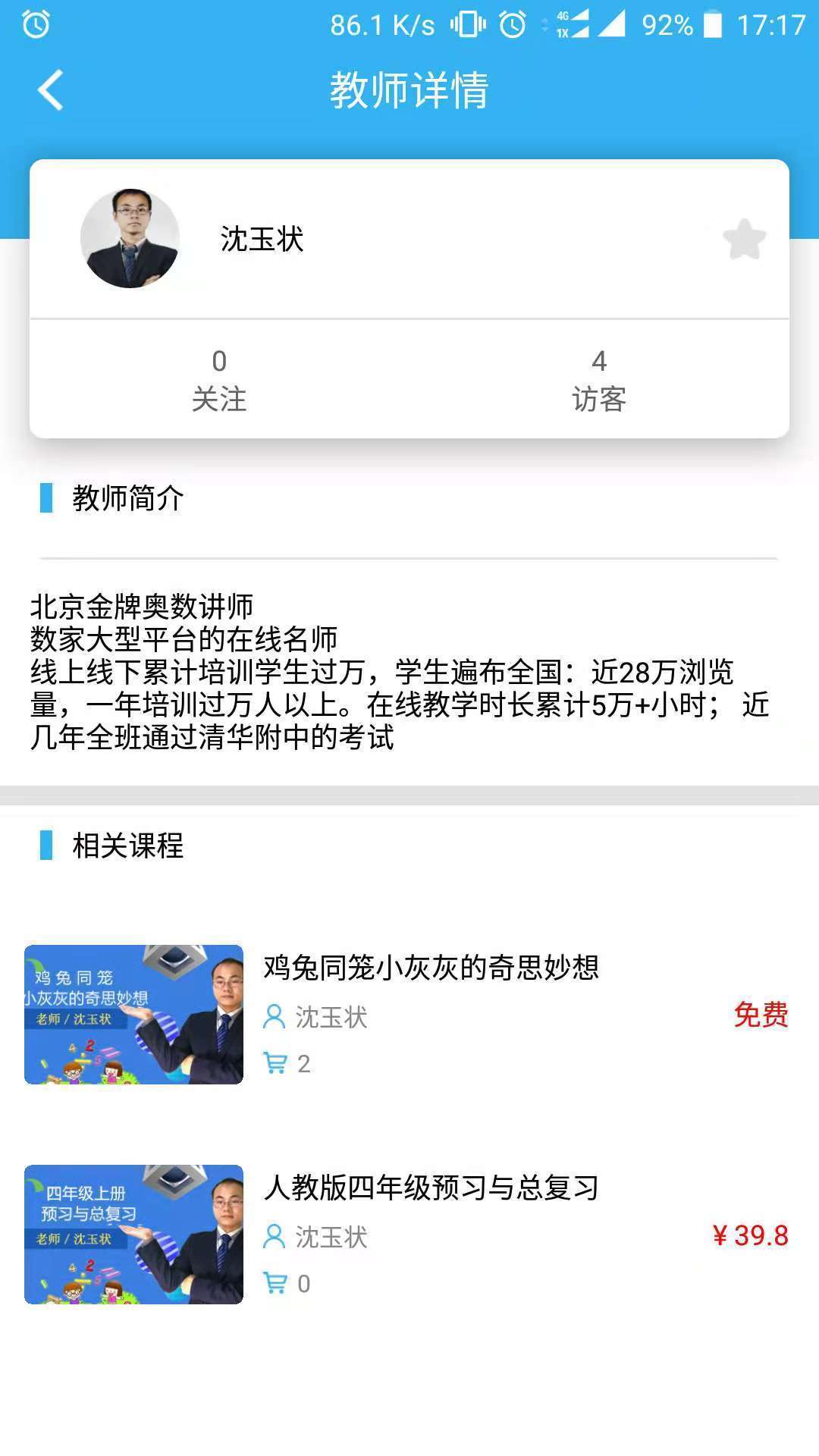Viewport: 819px width, 1456px height.
Task: Click the back arrow on 教师详情 page
Action: [x=50, y=89]
